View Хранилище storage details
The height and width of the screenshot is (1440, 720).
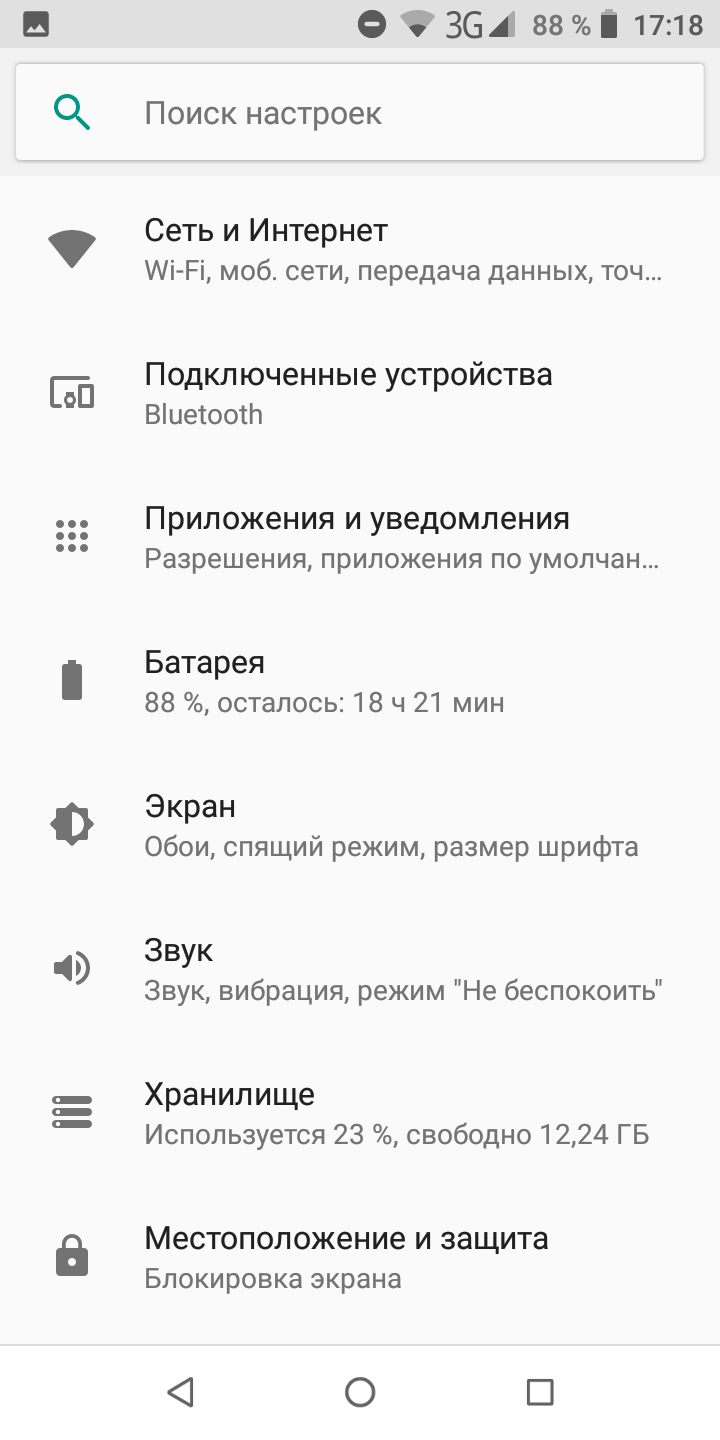click(360, 1113)
